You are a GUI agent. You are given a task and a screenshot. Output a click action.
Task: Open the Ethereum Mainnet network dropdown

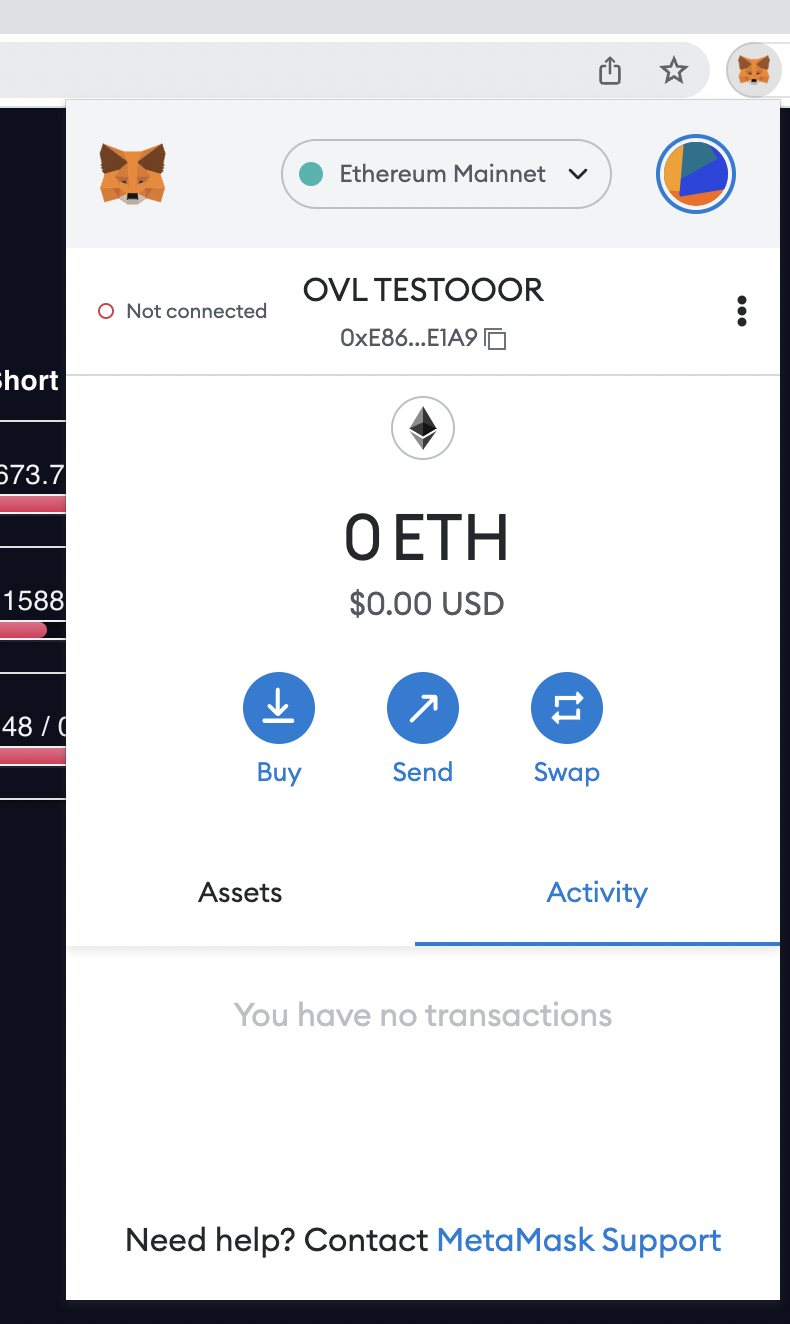click(x=446, y=174)
